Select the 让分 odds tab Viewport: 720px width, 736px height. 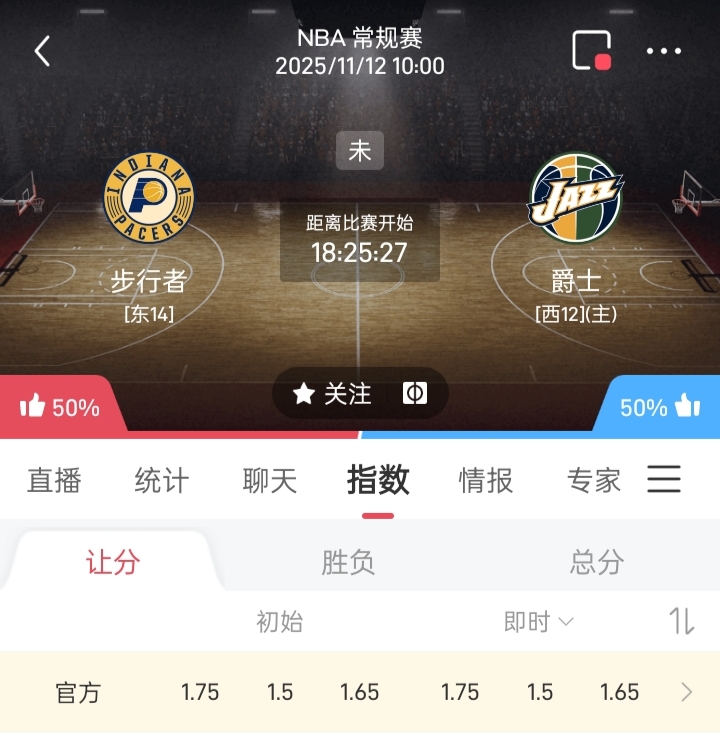click(x=112, y=562)
